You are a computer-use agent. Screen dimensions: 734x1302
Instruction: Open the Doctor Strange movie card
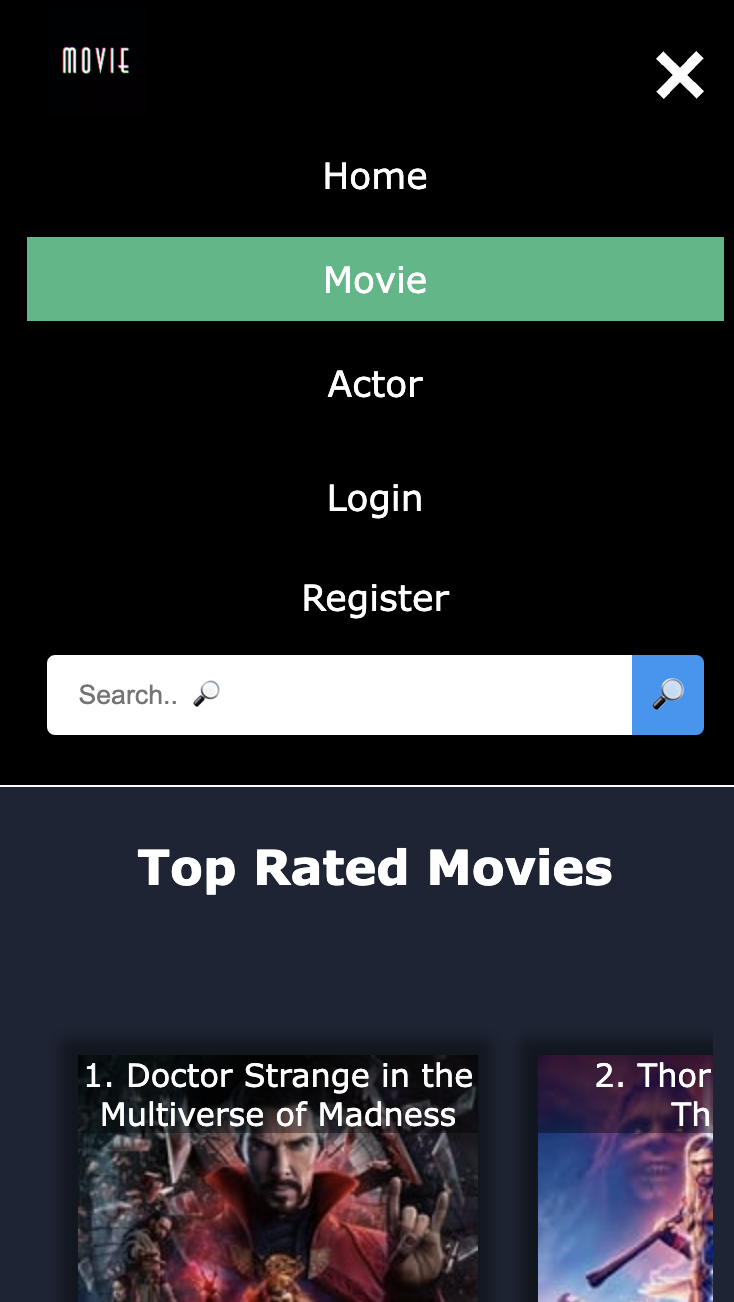[x=278, y=1178]
